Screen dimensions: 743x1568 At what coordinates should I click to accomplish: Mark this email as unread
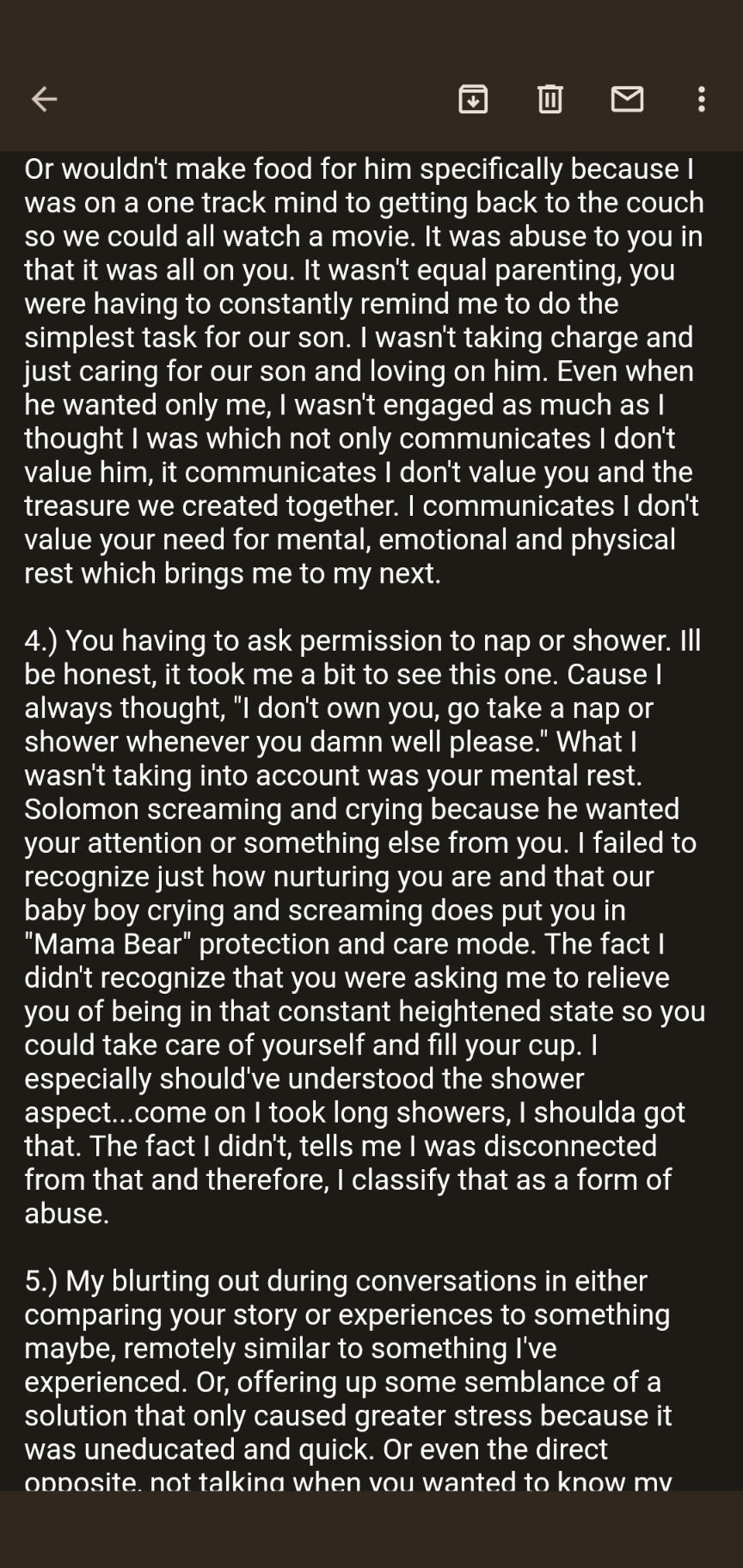coord(627,100)
